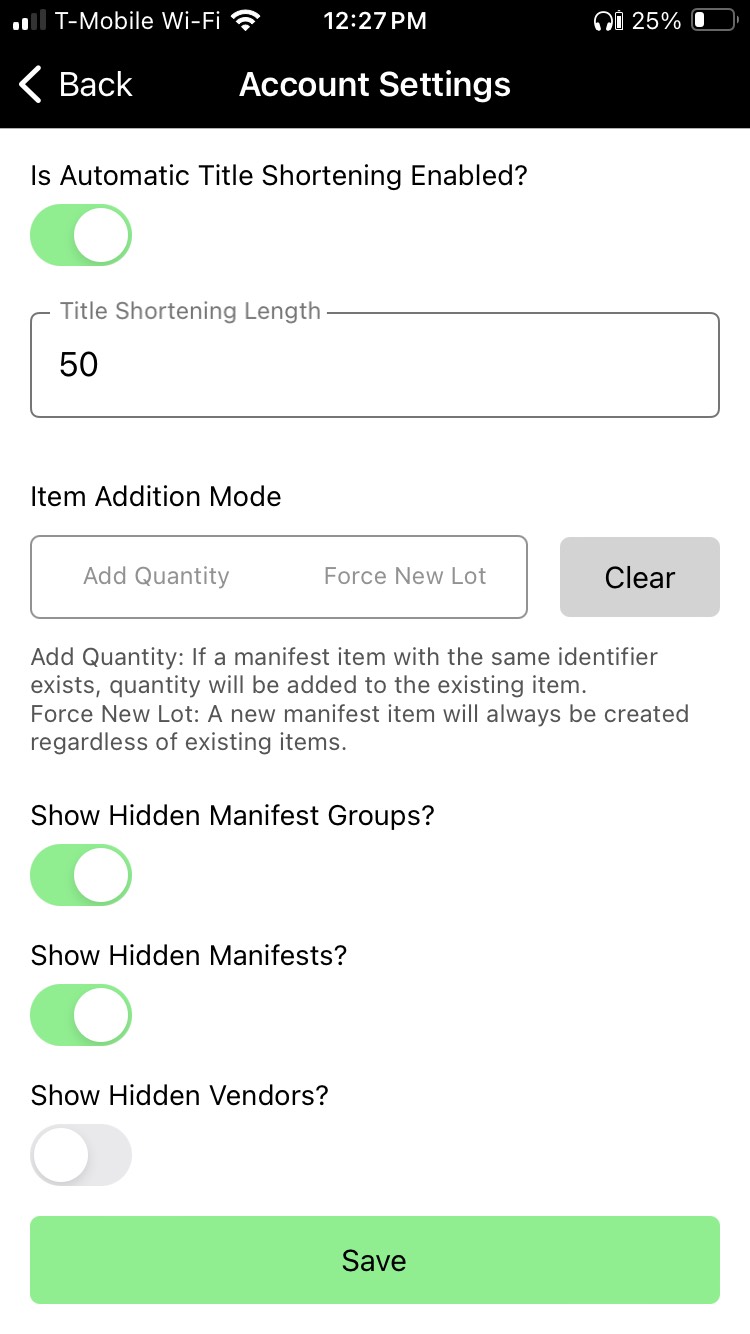Select Add Quantity mode

156,577
